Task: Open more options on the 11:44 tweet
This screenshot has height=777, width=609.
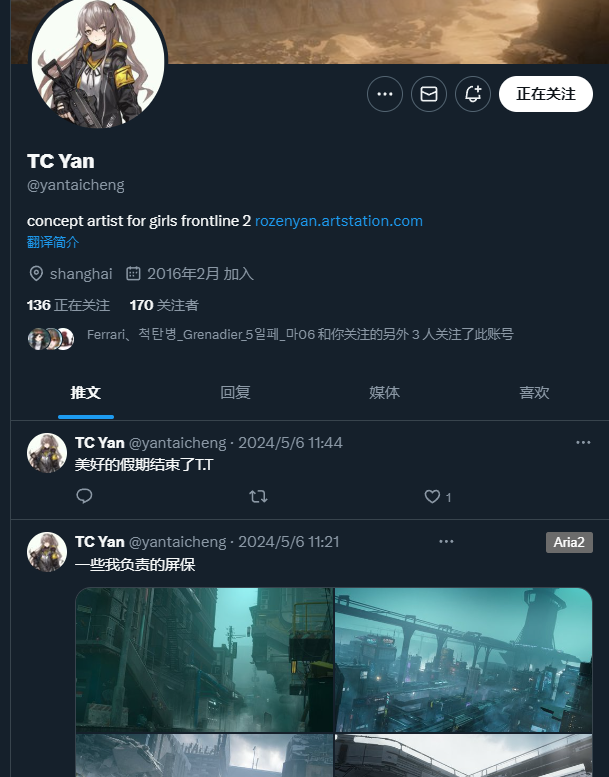Action: (x=583, y=442)
